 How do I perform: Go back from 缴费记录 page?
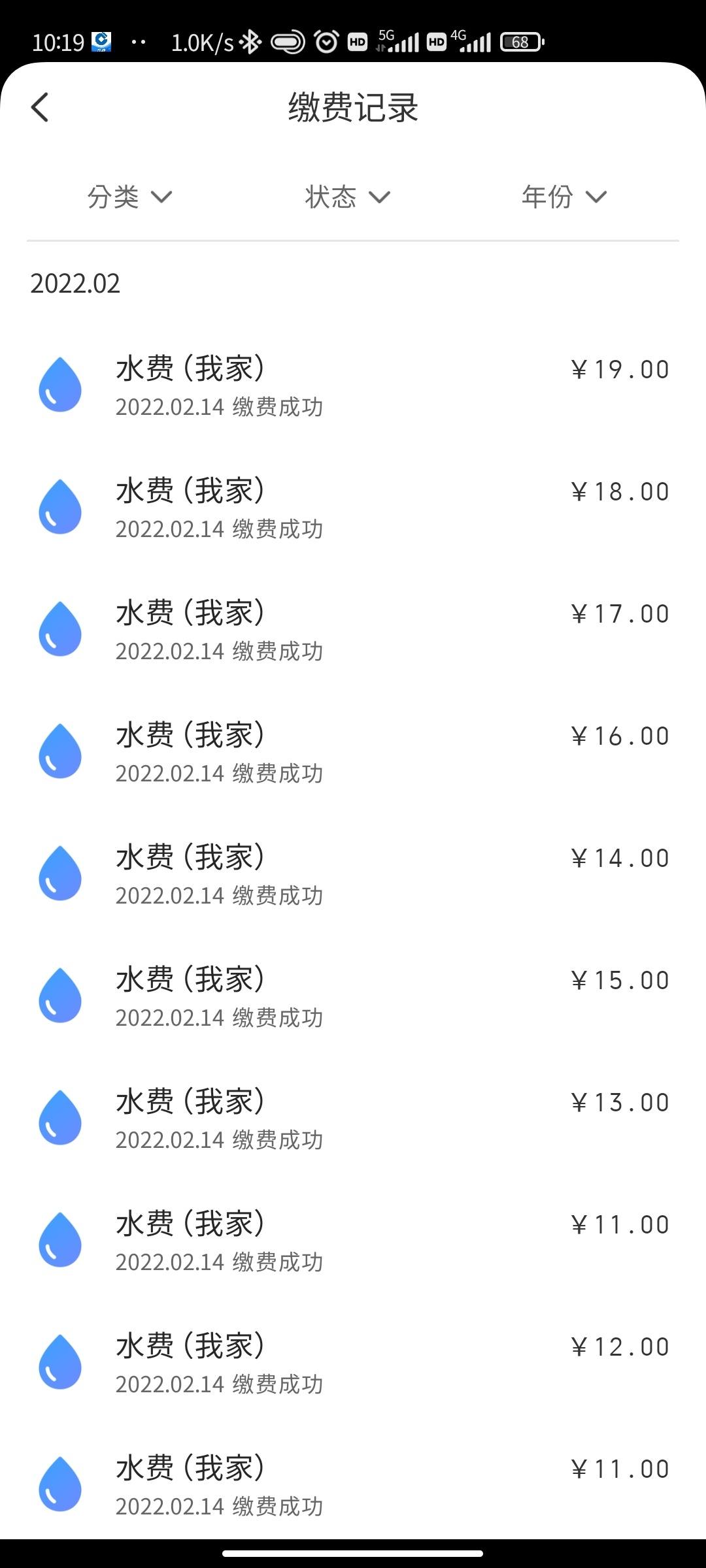[40, 107]
